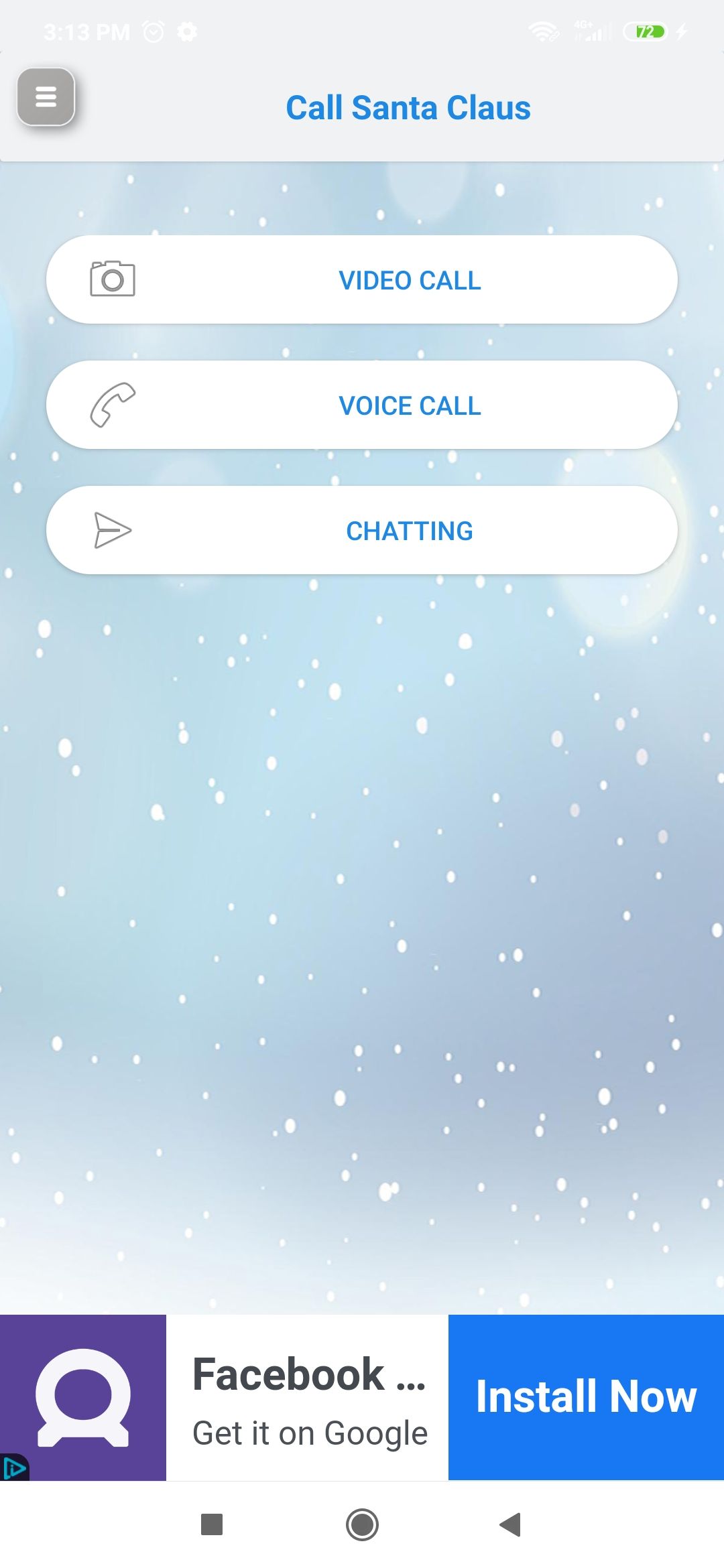
Task: Open the Facebook ad banner
Action: 307,1397
